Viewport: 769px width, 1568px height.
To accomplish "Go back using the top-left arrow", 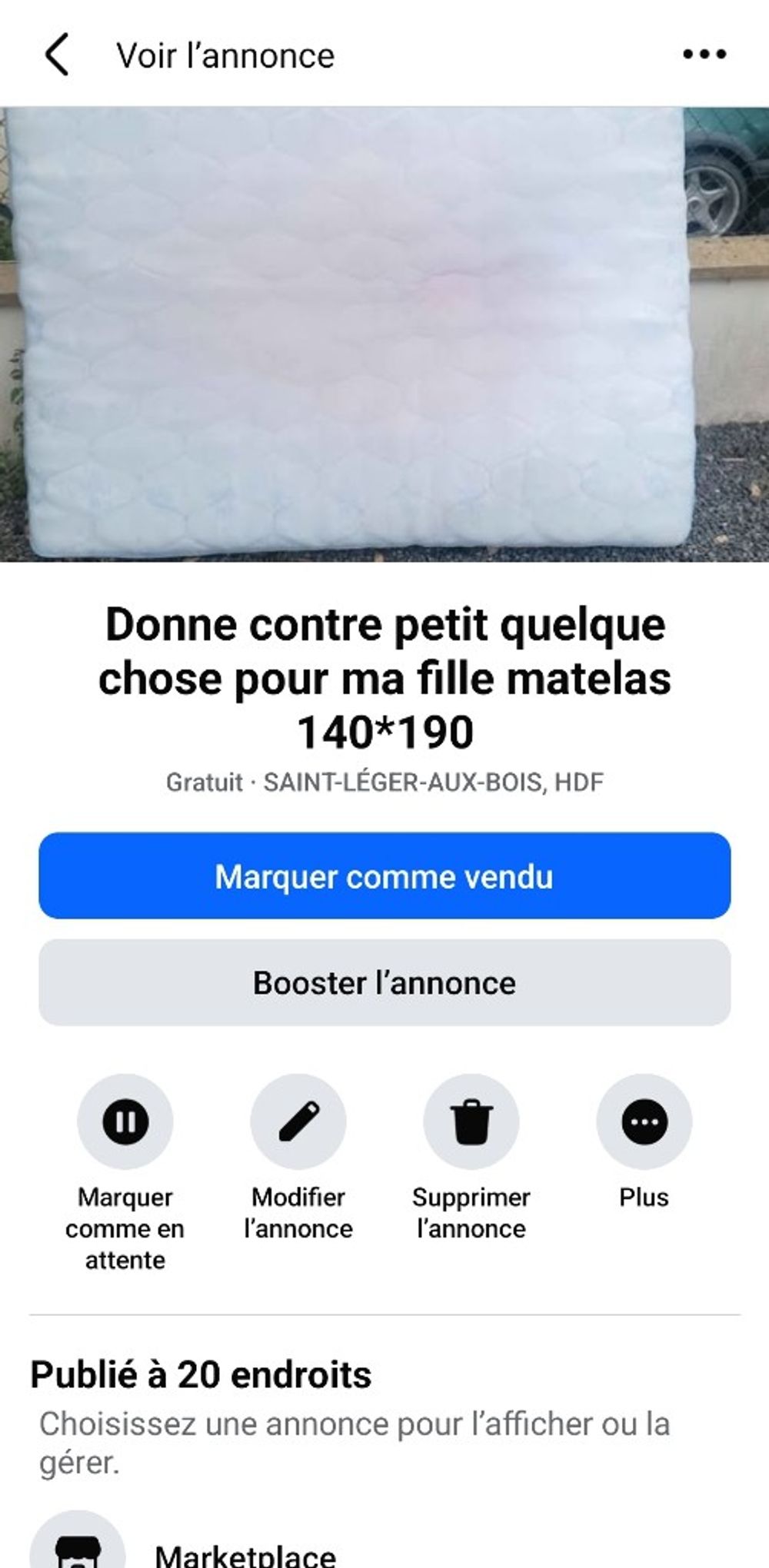I will click(57, 55).
